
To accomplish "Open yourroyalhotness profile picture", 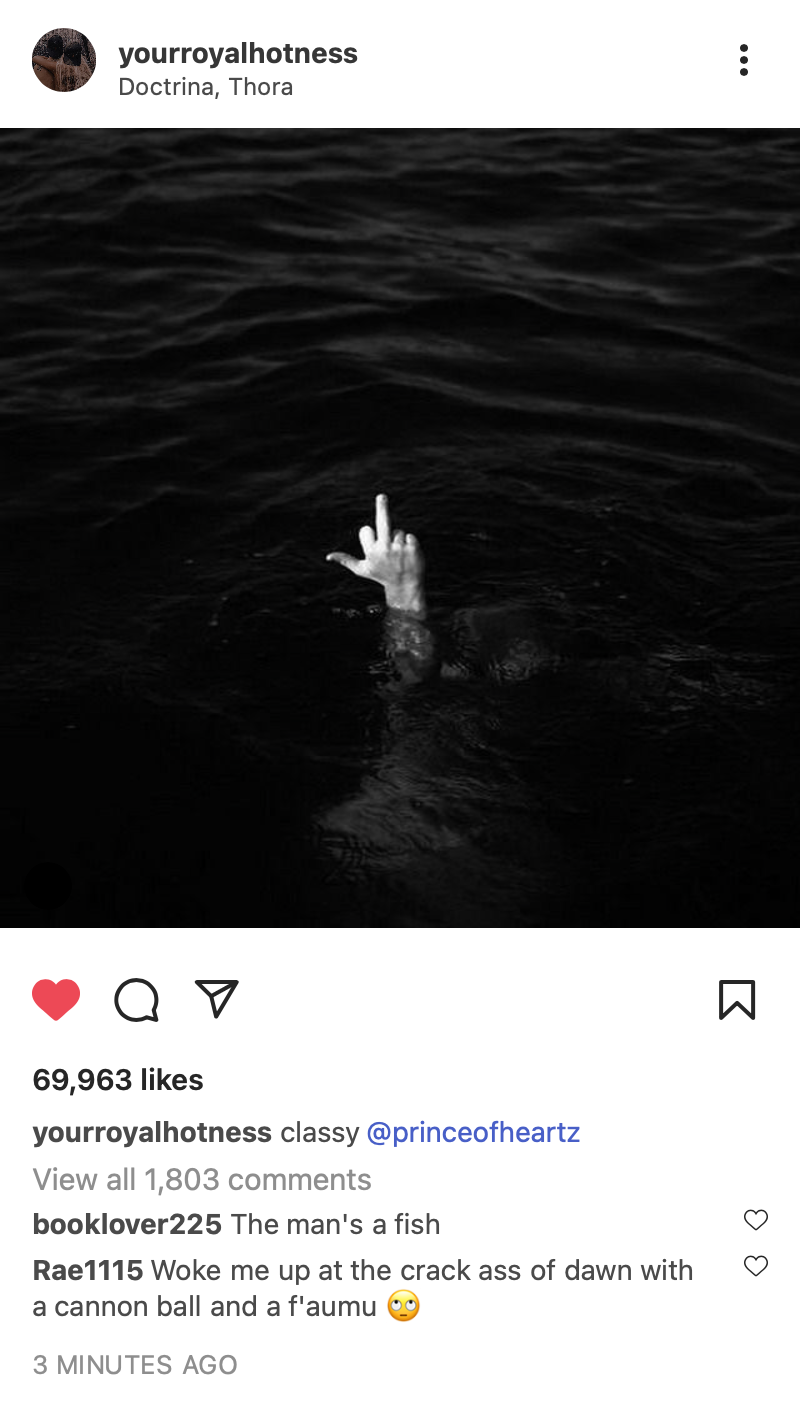I will pos(64,60).
